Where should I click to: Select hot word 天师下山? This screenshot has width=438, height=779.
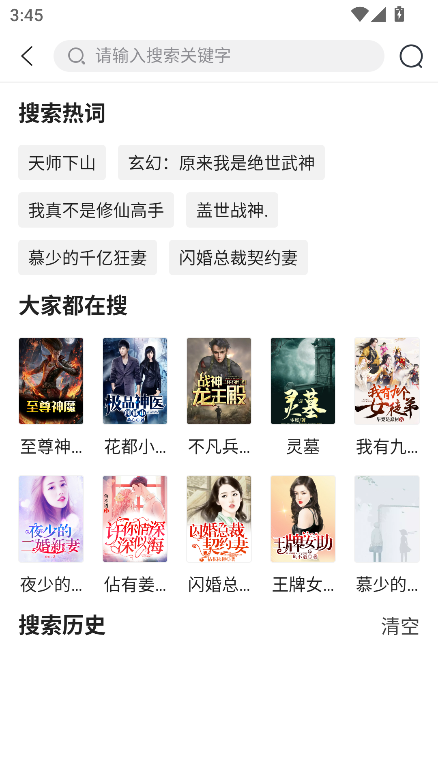coord(62,162)
